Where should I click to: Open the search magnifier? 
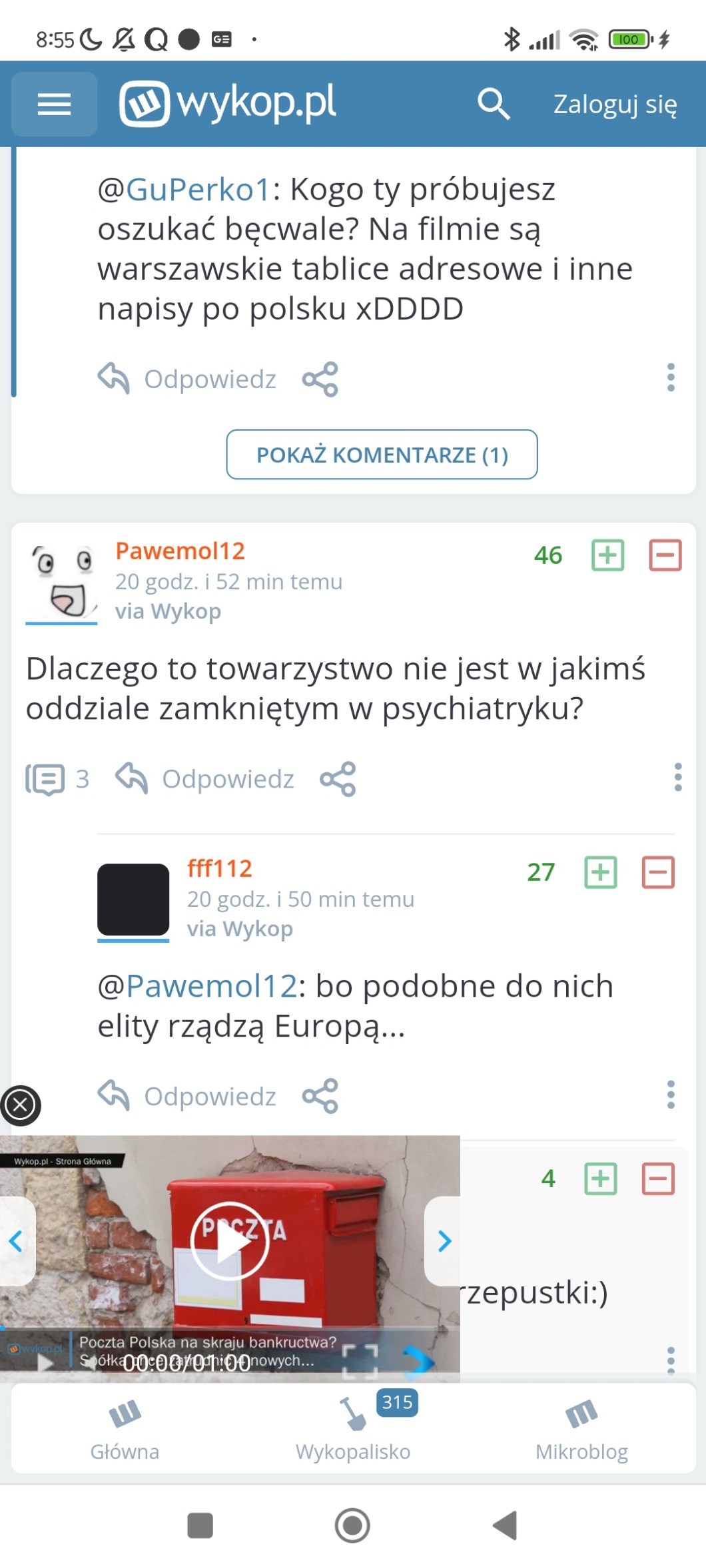pos(494,105)
